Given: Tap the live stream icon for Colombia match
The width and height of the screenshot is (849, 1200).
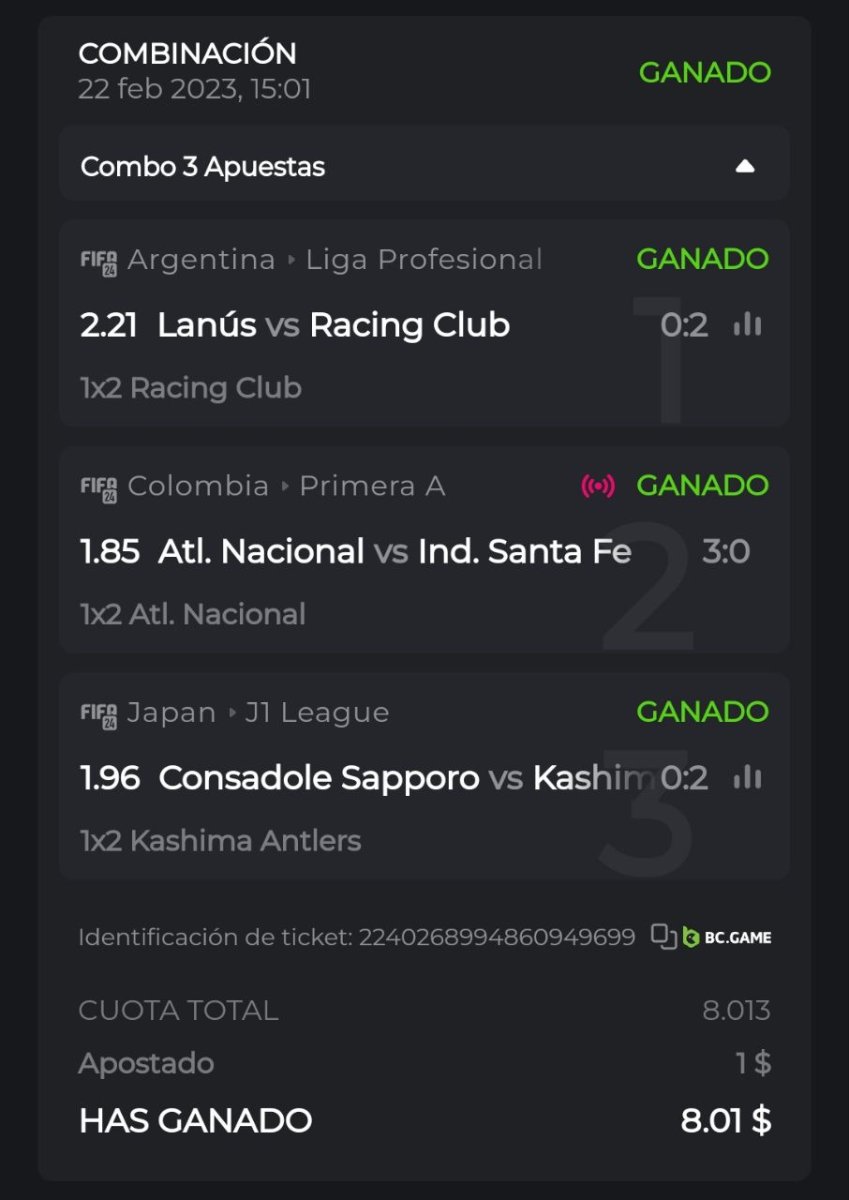Looking at the screenshot, I should coord(598,486).
